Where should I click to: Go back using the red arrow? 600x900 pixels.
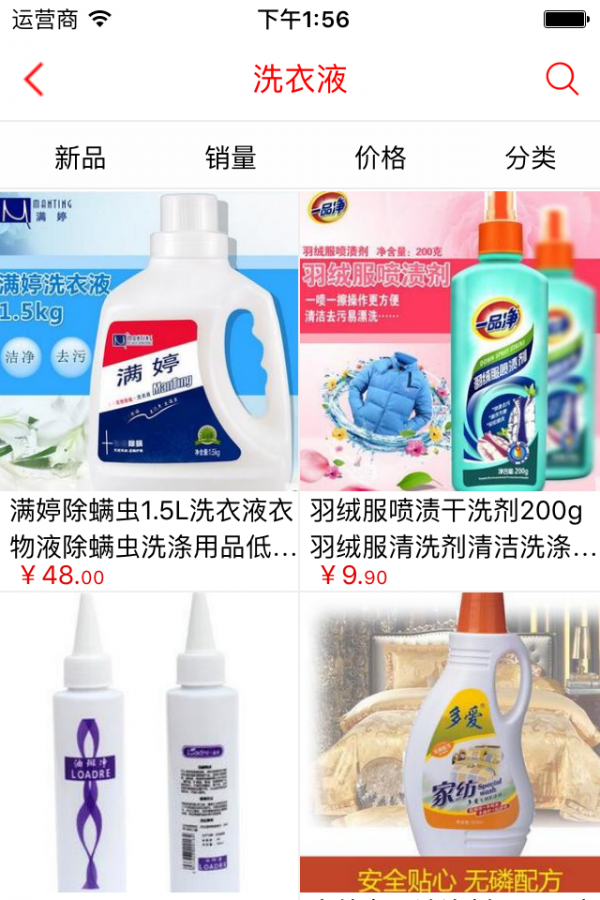[35, 79]
